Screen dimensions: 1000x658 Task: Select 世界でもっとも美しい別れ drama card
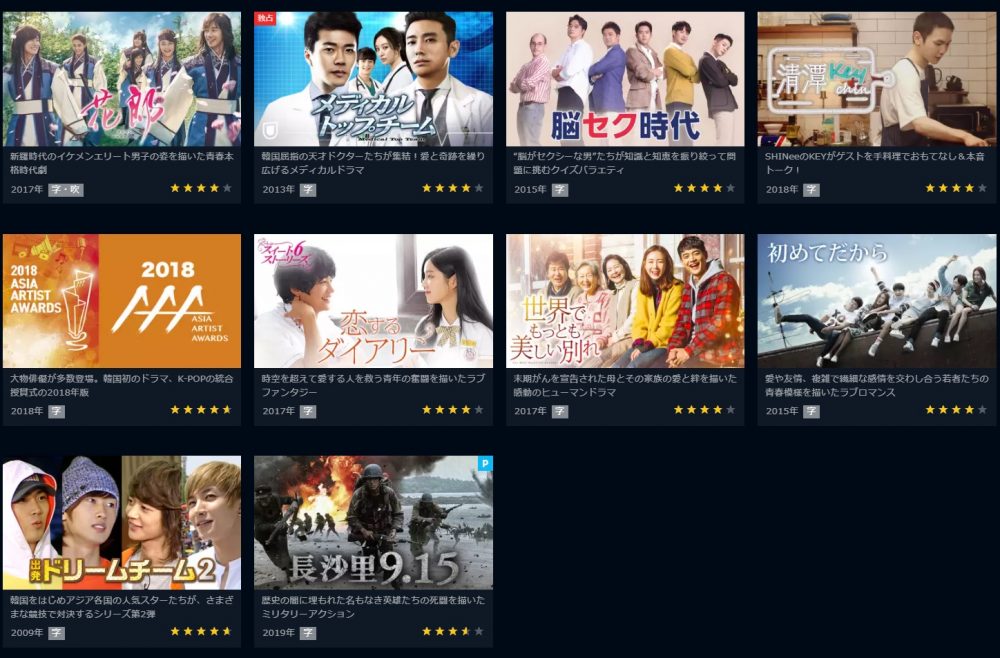tap(625, 301)
